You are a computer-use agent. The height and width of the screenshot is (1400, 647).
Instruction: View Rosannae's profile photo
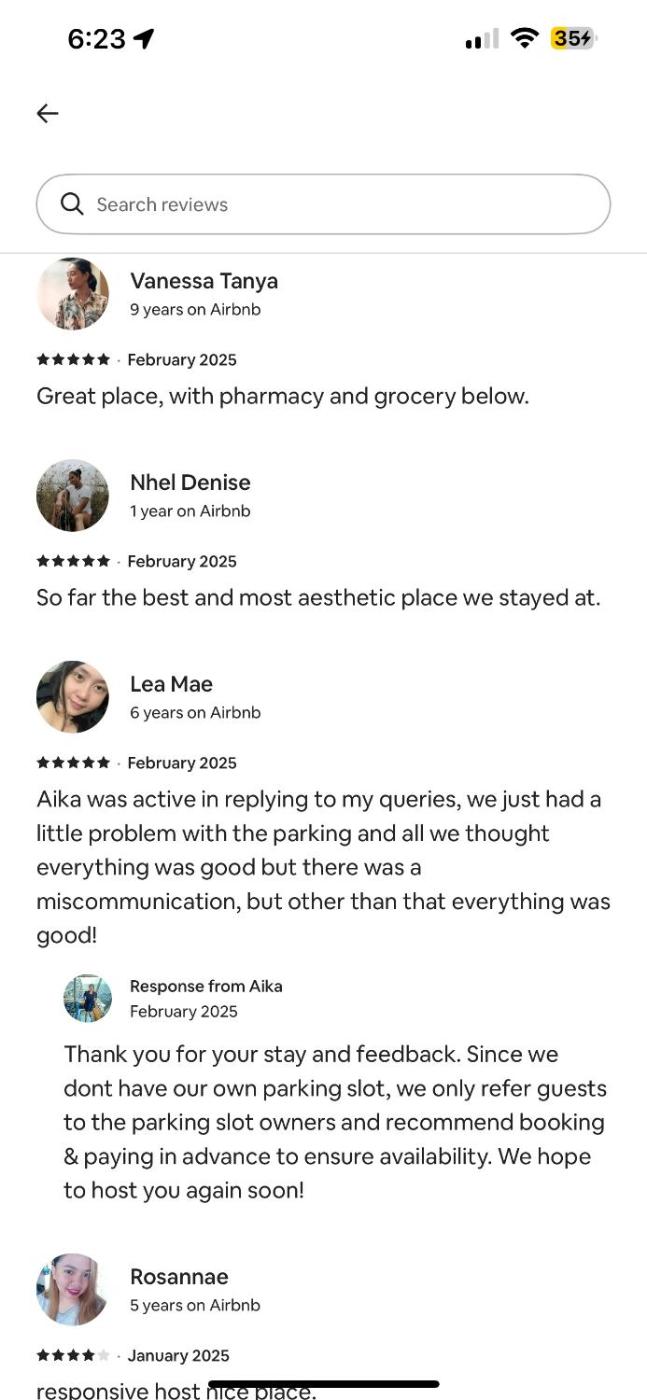tap(72, 1289)
